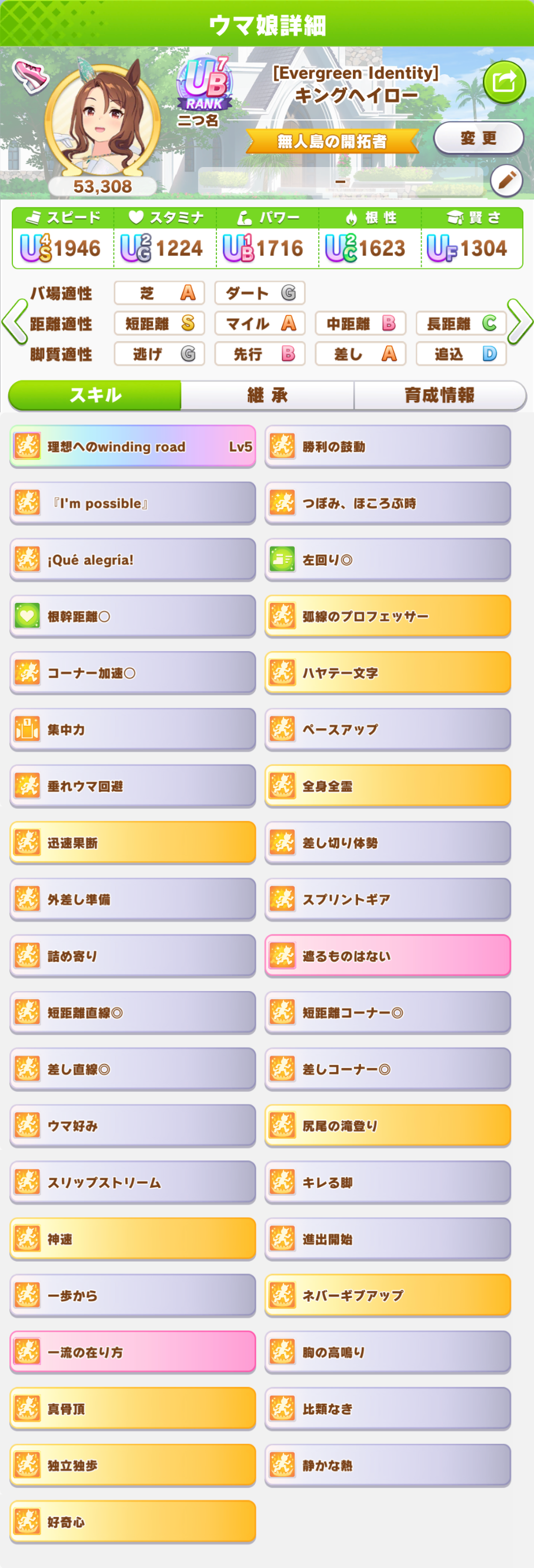Go to the previous character with the left arrow
The height and width of the screenshot is (1568, 534).
pos(14,322)
